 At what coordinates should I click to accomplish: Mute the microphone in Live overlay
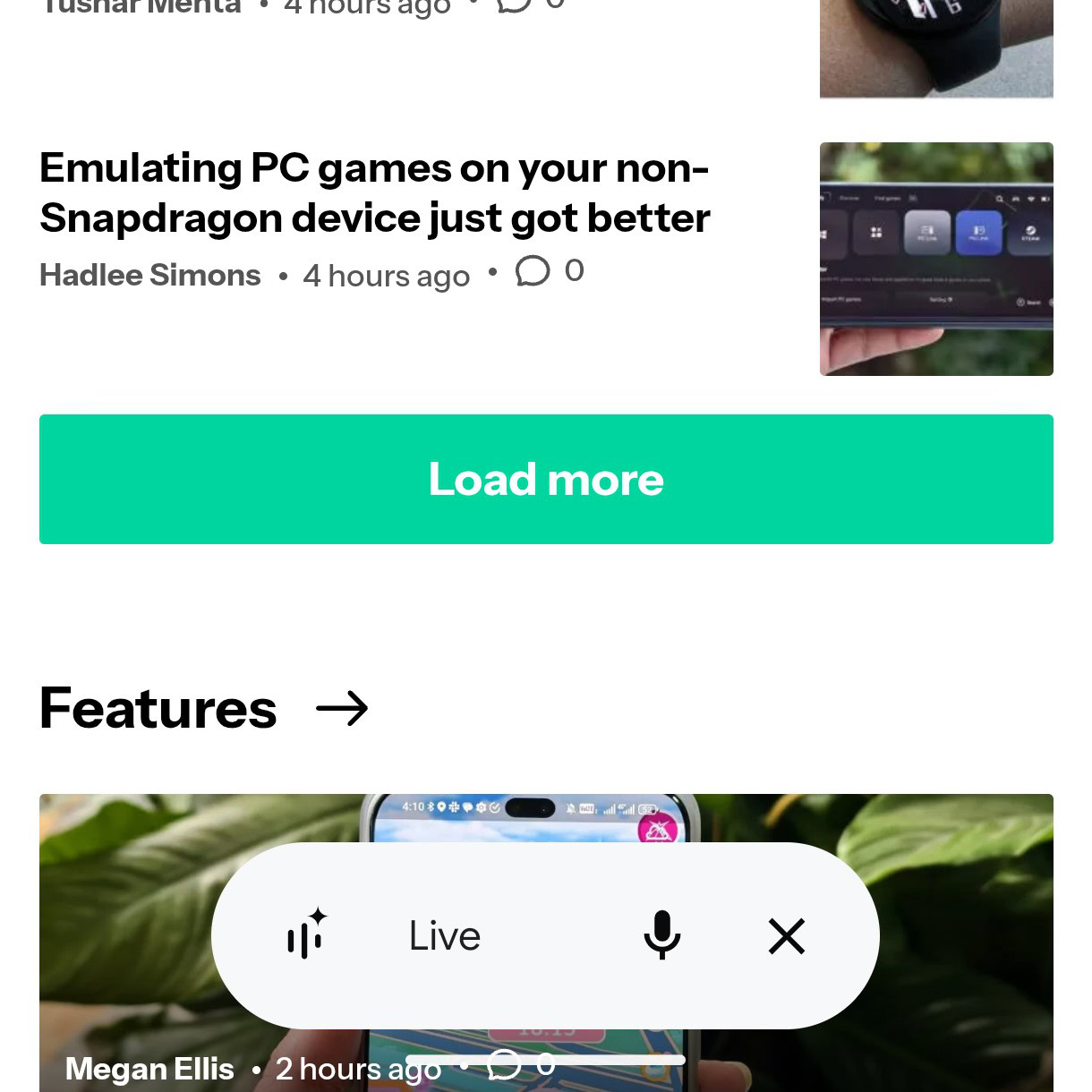click(x=662, y=935)
